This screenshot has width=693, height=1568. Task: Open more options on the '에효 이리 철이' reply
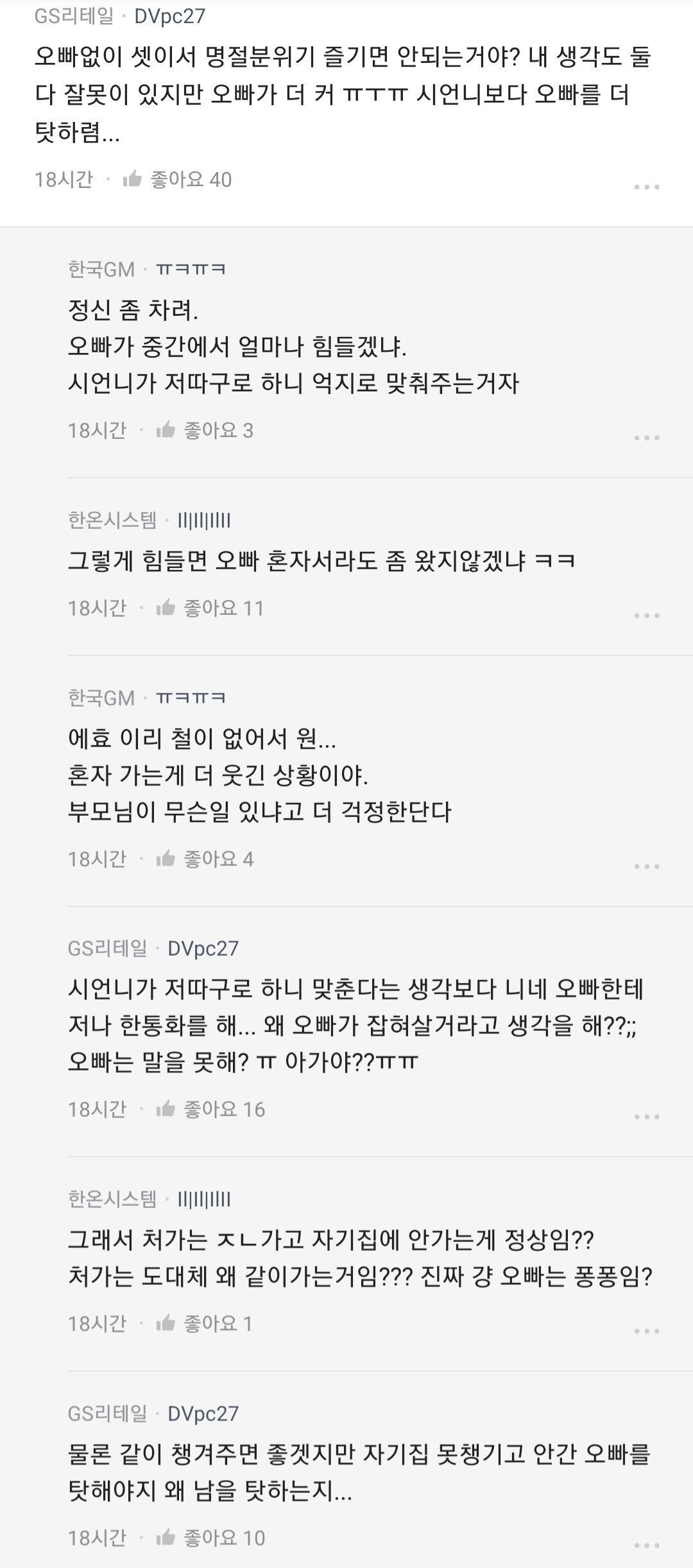point(646,866)
